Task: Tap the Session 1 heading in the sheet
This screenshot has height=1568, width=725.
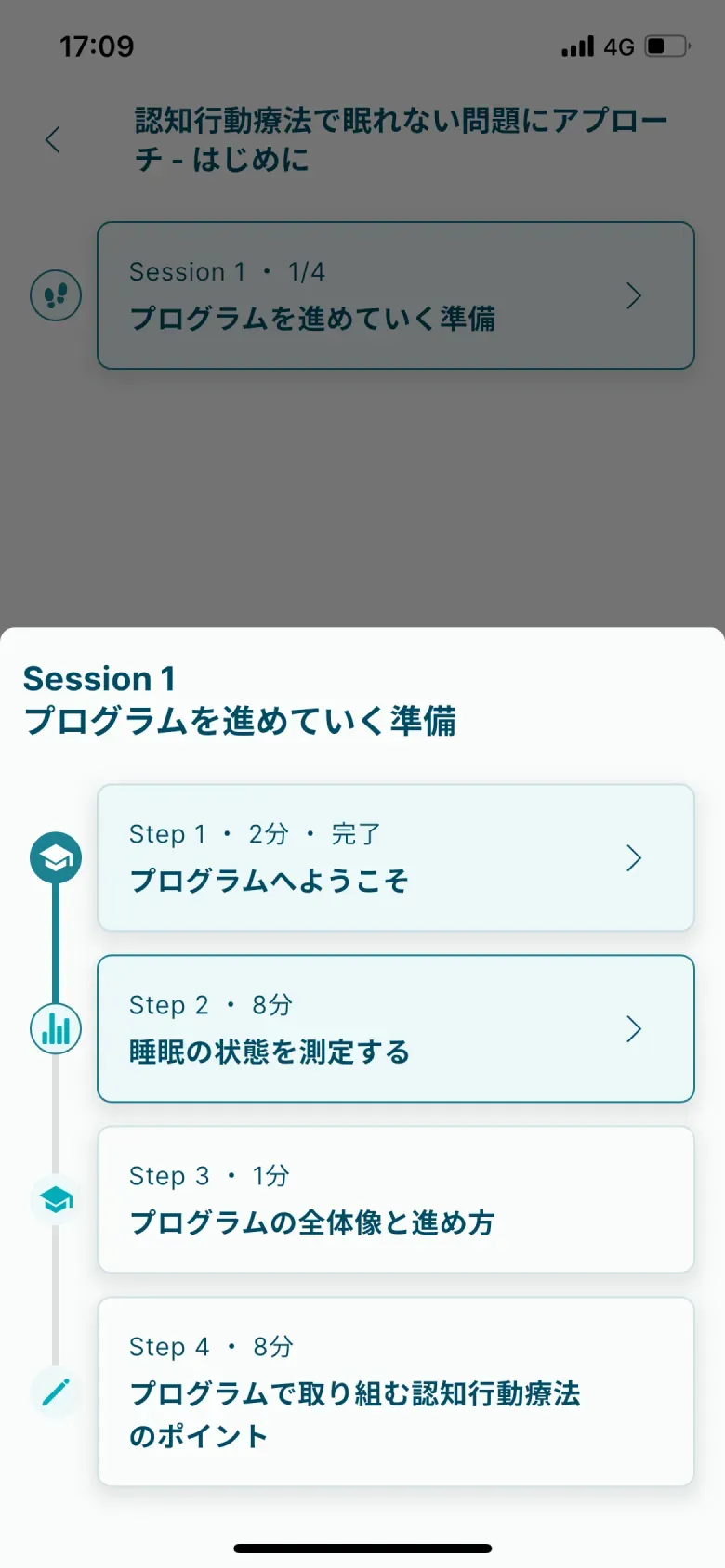Action: [x=99, y=679]
